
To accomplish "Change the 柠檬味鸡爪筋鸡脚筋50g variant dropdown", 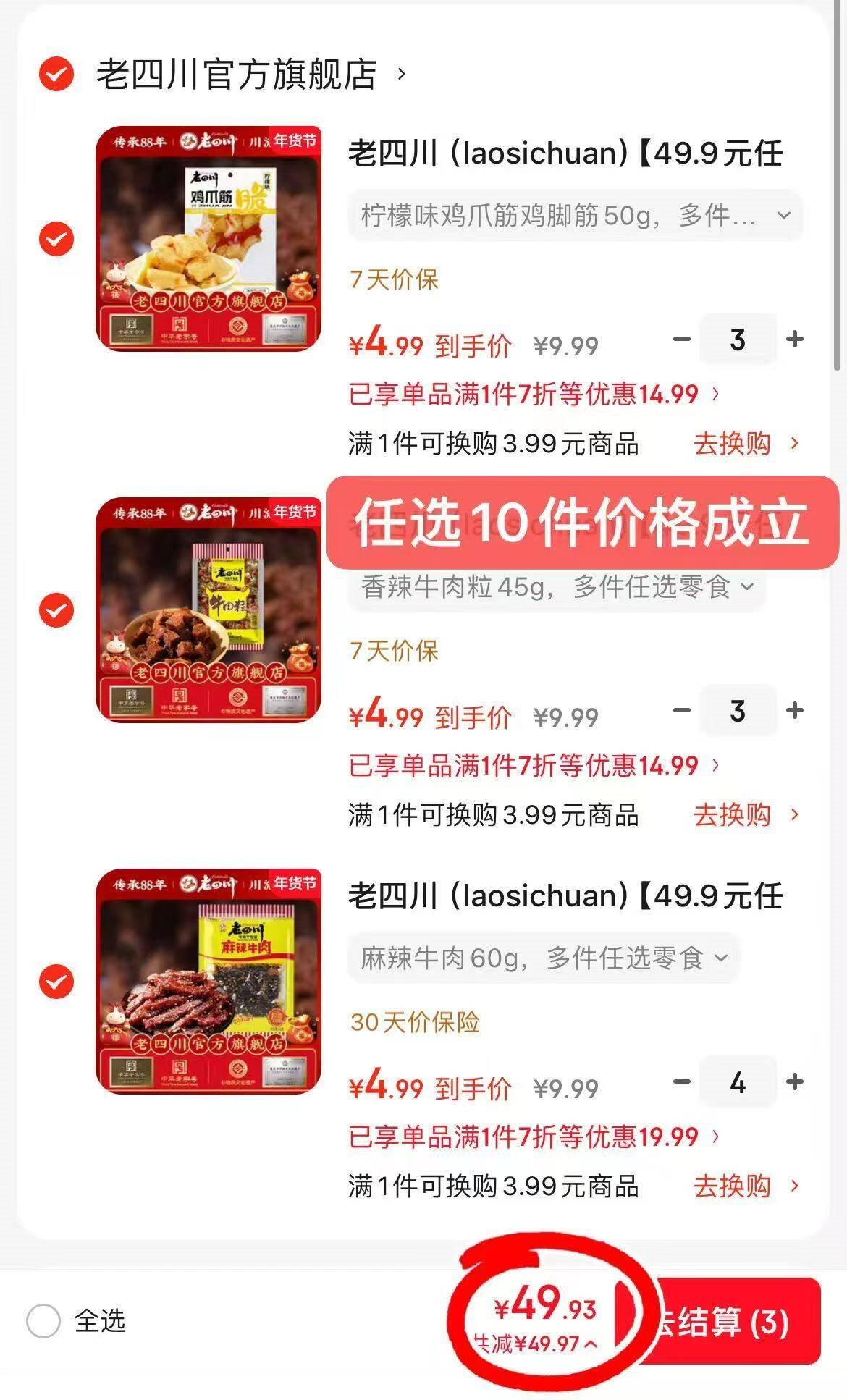I will 575,216.
